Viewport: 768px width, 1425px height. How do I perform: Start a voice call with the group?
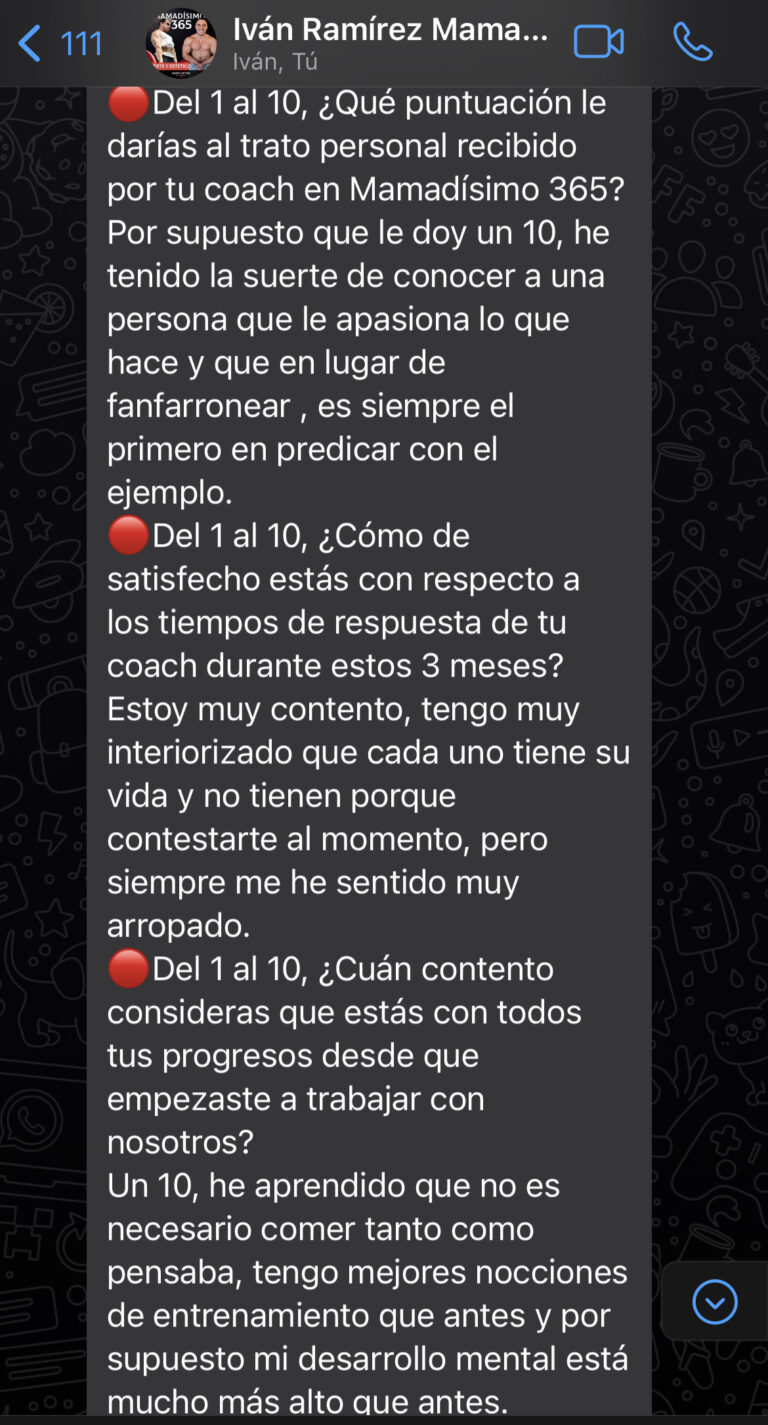[x=692, y=42]
